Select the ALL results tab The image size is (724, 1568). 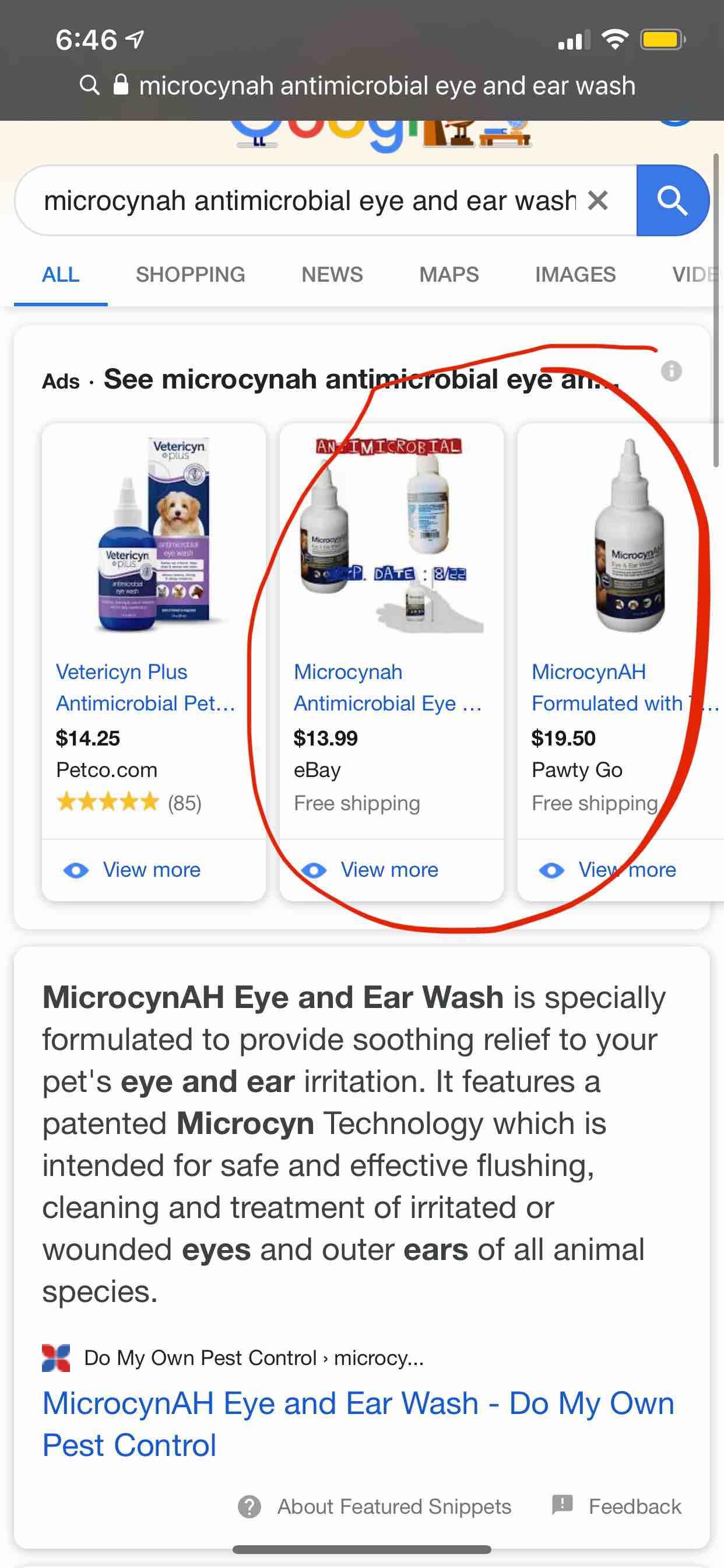pyautogui.click(x=60, y=275)
